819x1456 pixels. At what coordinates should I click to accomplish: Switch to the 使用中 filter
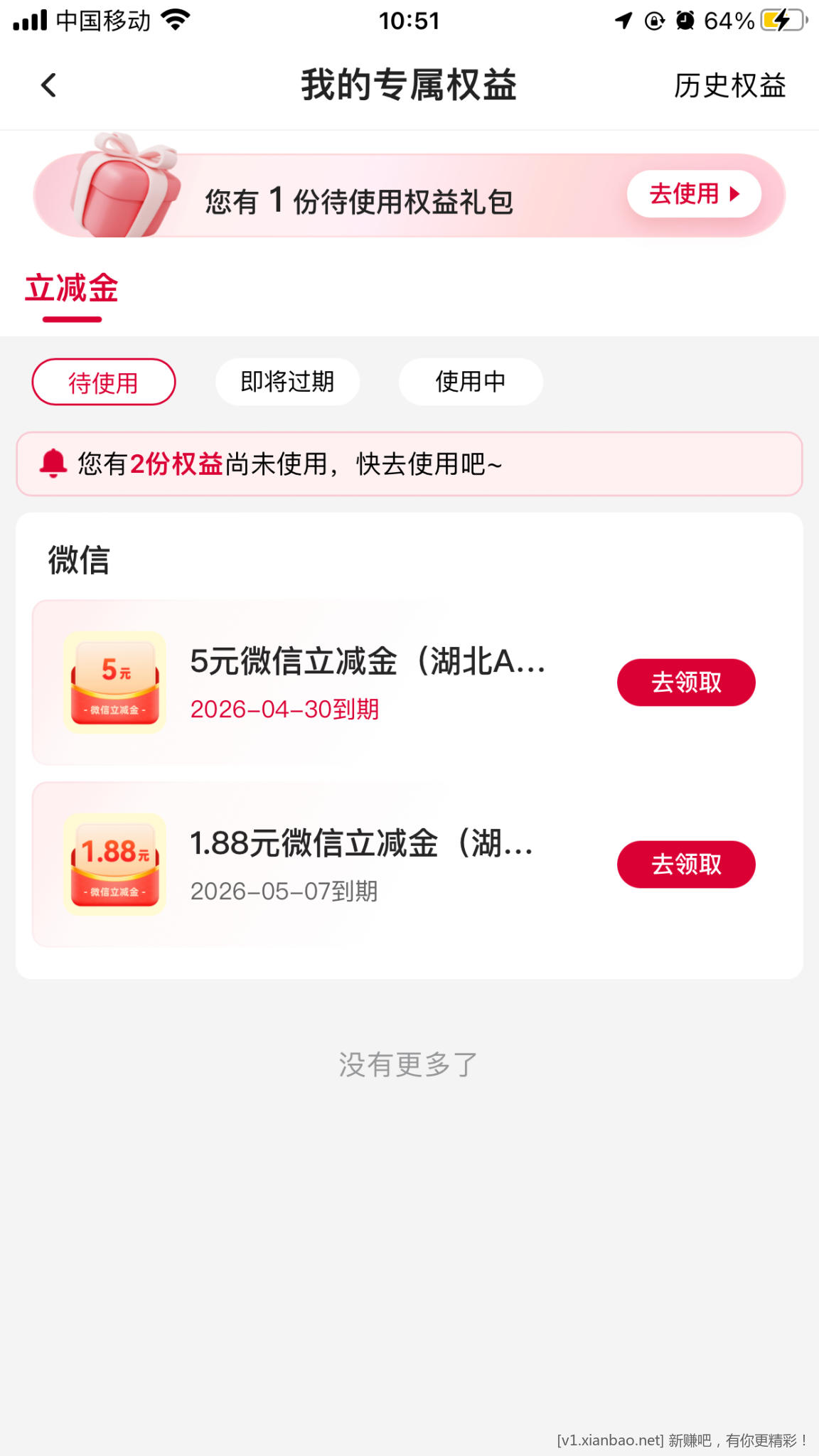[x=471, y=381]
